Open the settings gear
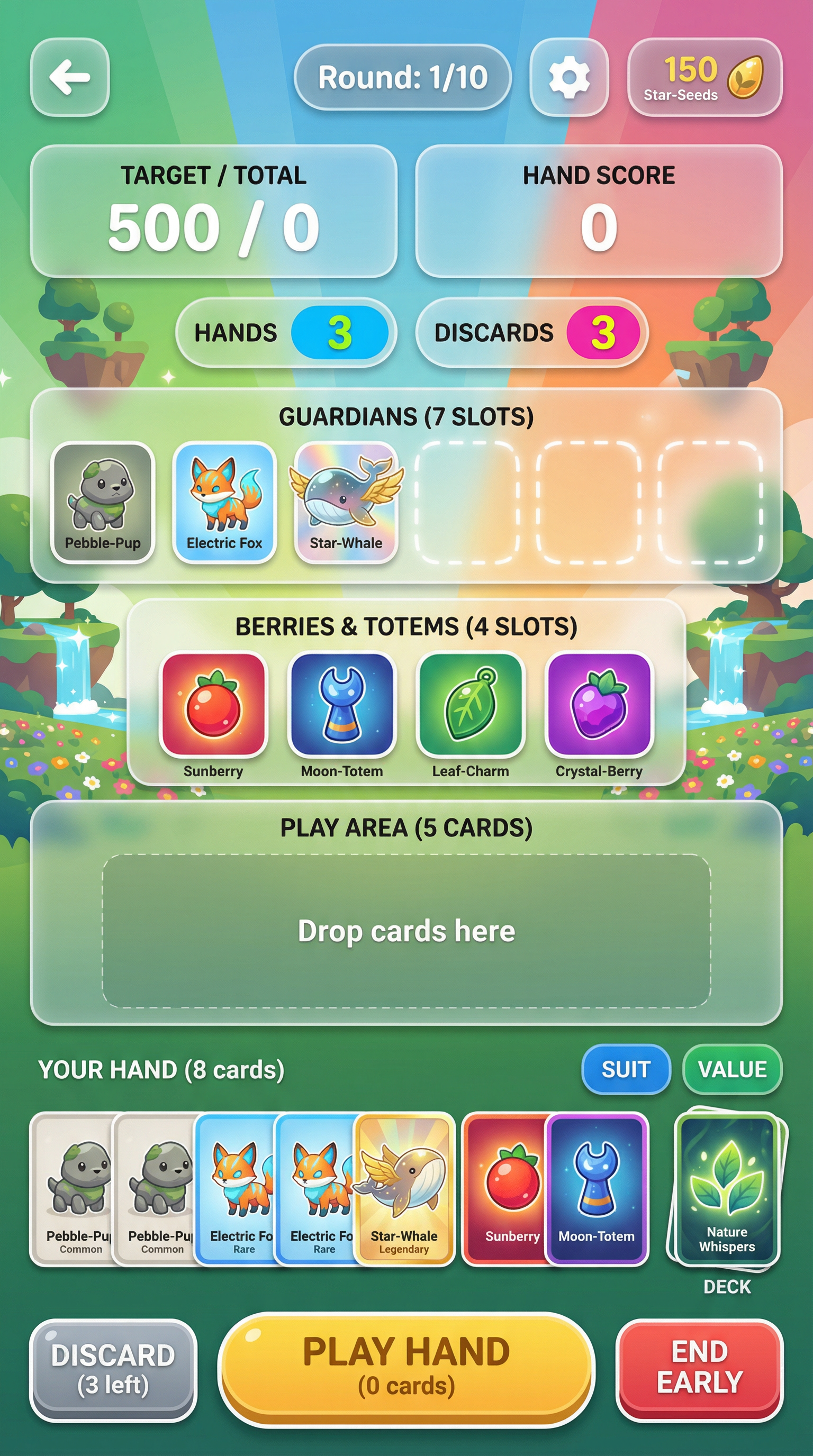The image size is (813, 1456). (x=569, y=77)
